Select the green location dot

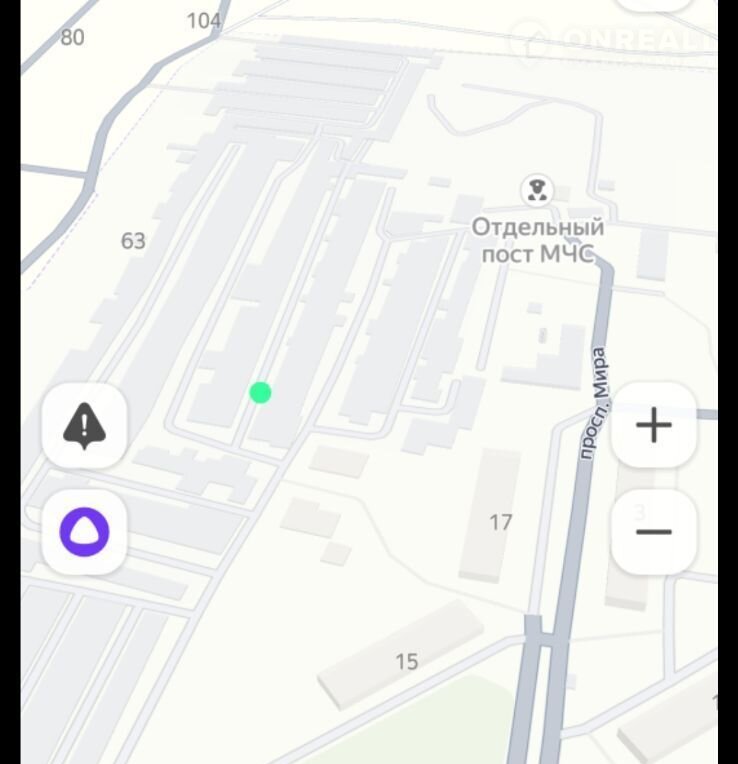[260, 393]
